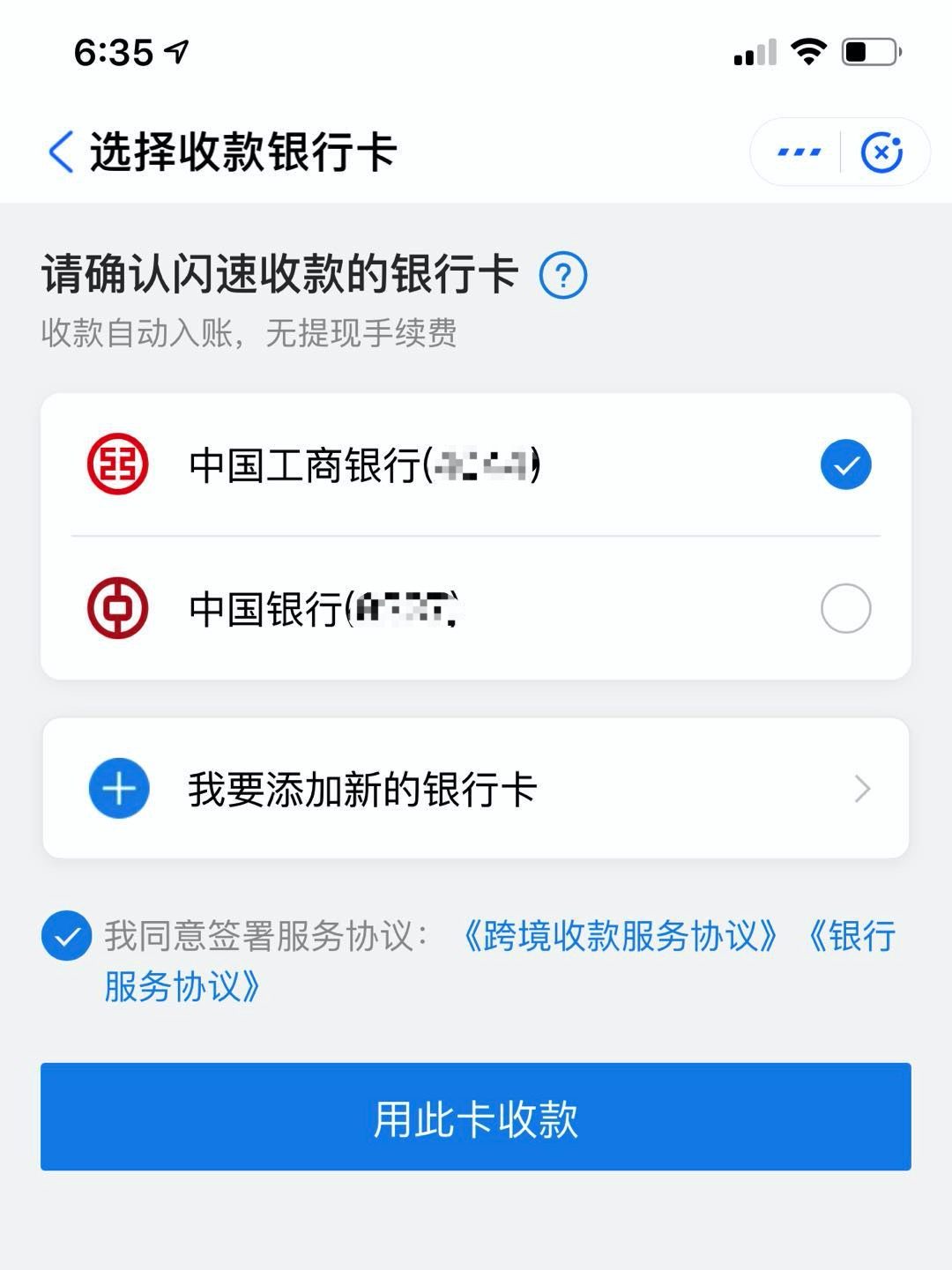Open the add new bank card row

pos(370,787)
